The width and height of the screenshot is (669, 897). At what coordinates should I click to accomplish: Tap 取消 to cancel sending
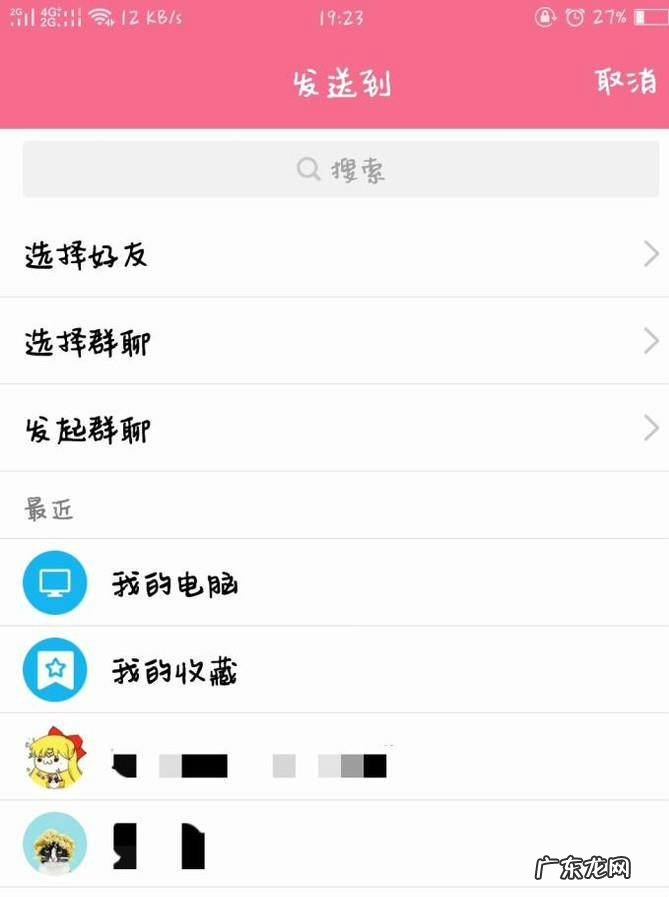[x=626, y=82]
